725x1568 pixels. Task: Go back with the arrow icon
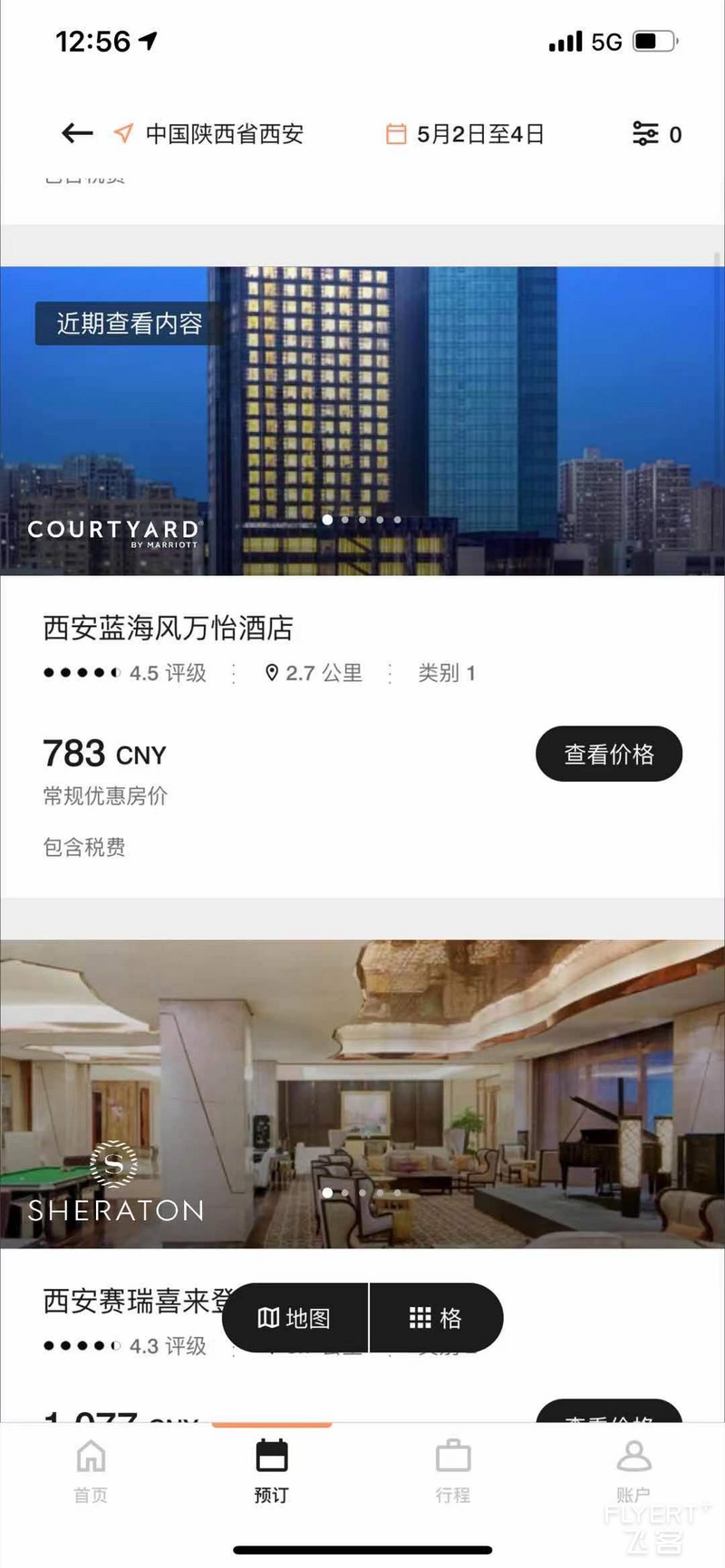(77, 134)
